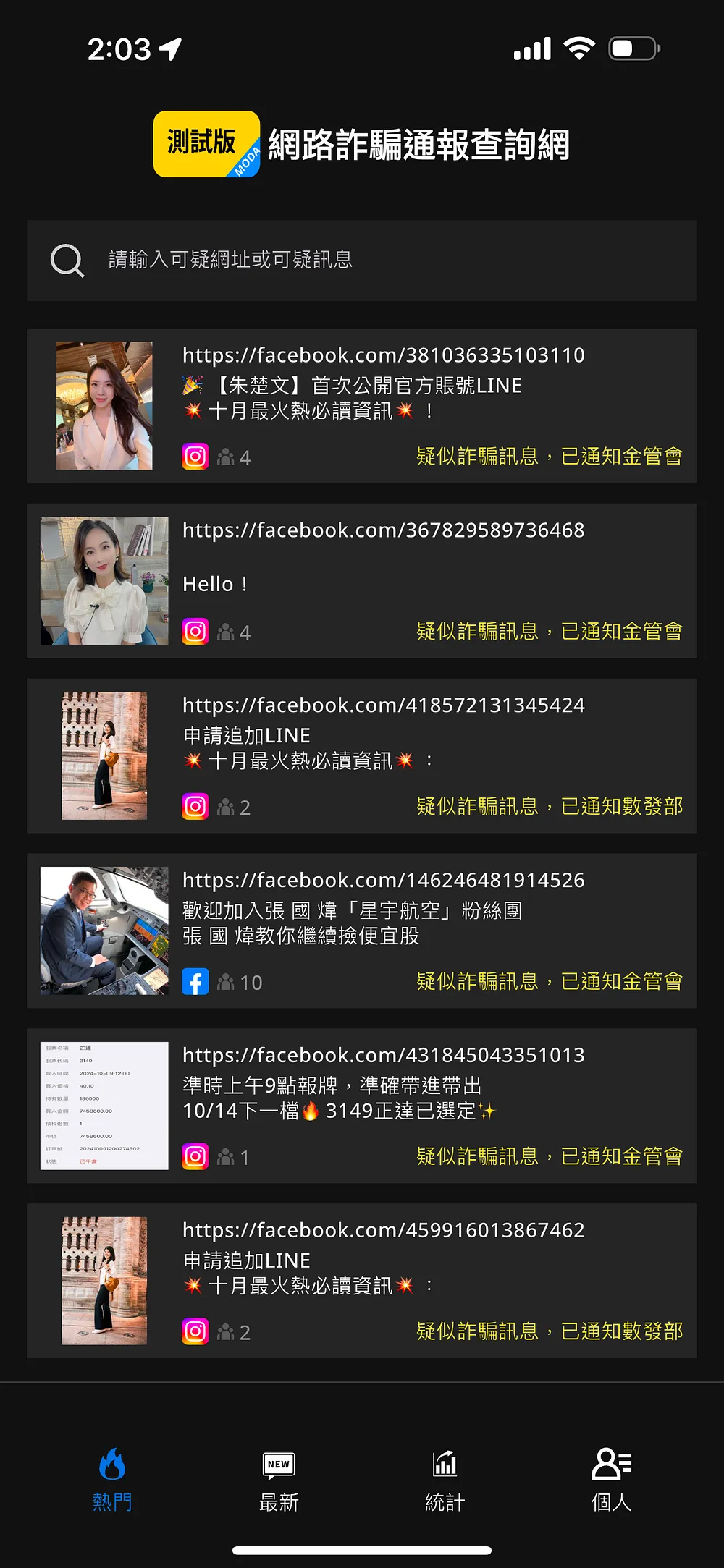Open the 3149正達 stock tip report

click(362, 1106)
